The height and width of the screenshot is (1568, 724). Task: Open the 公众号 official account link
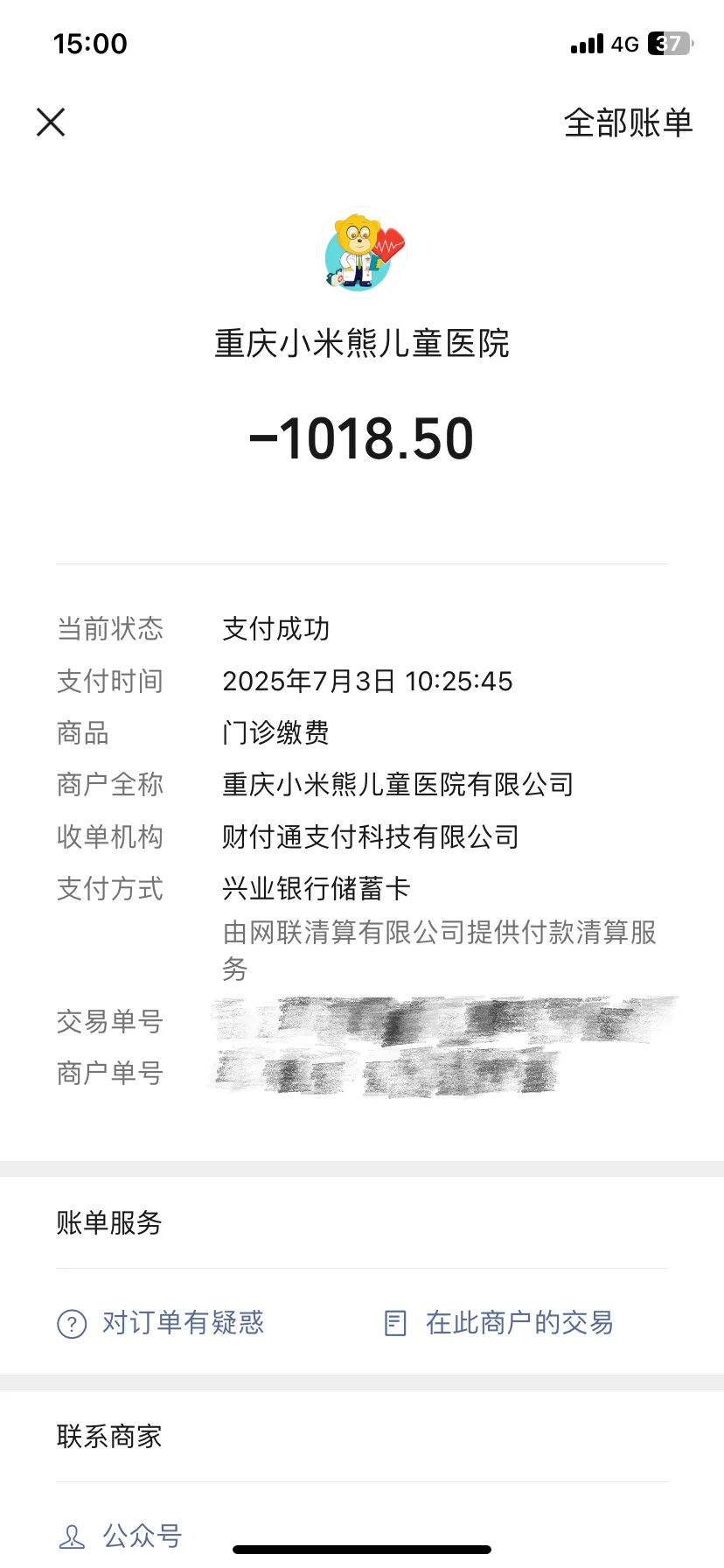point(142,1536)
